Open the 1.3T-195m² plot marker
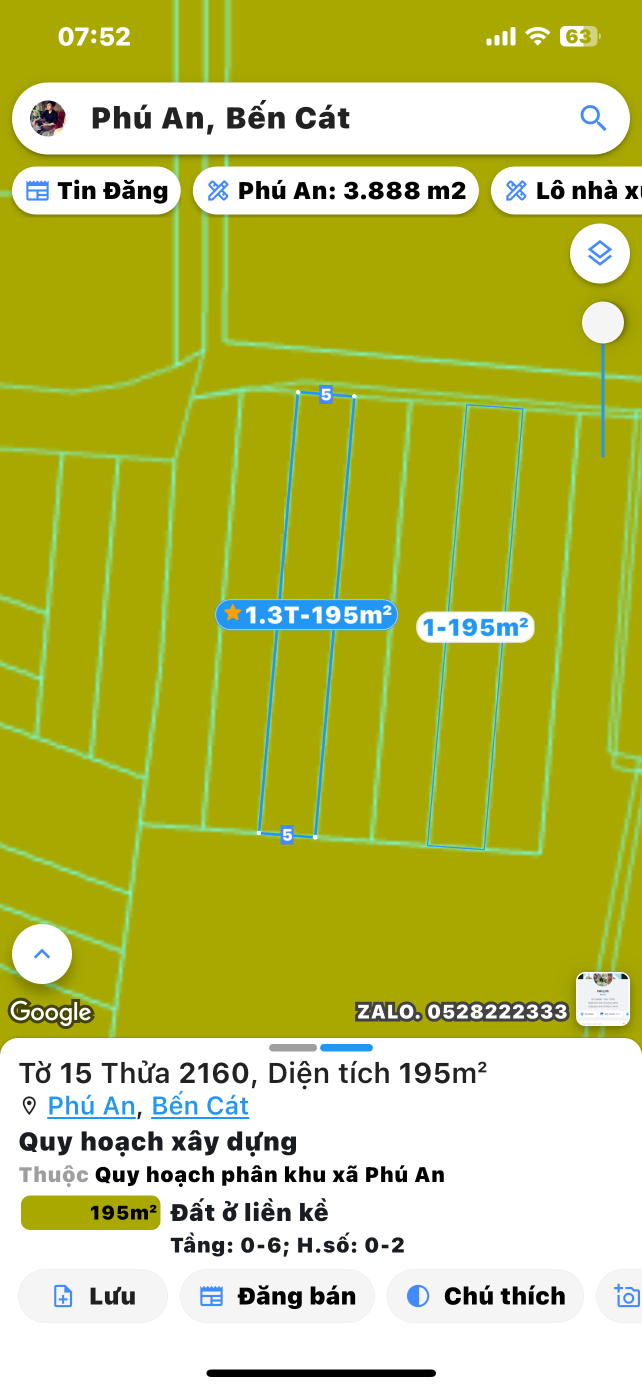The image size is (642, 1389). [x=306, y=614]
